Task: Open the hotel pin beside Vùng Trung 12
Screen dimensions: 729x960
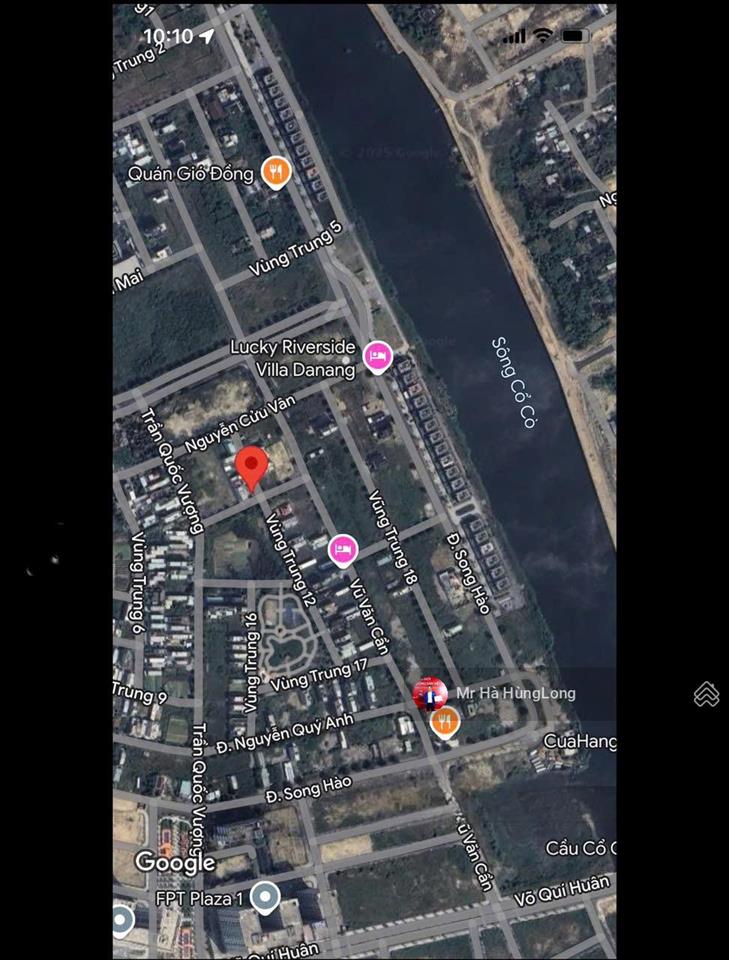Action: tap(343, 549)
